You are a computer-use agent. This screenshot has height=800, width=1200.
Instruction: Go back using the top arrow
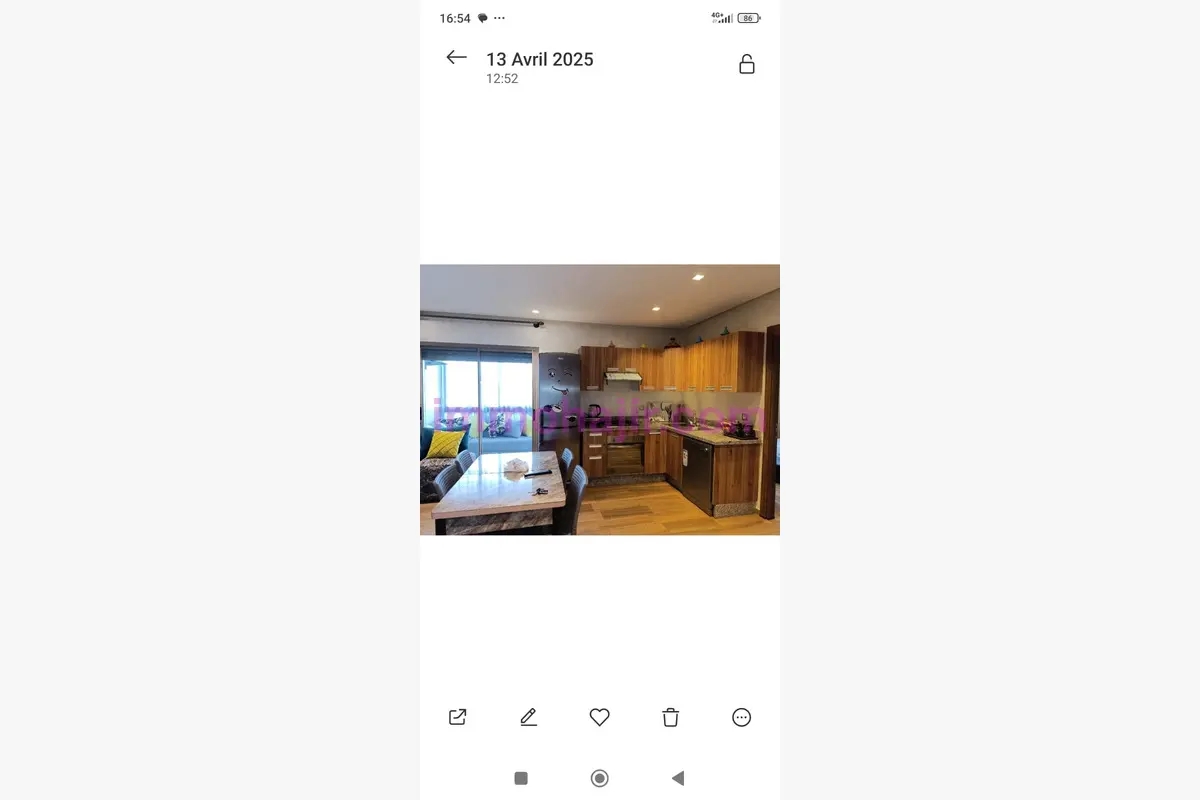(456, 58)
